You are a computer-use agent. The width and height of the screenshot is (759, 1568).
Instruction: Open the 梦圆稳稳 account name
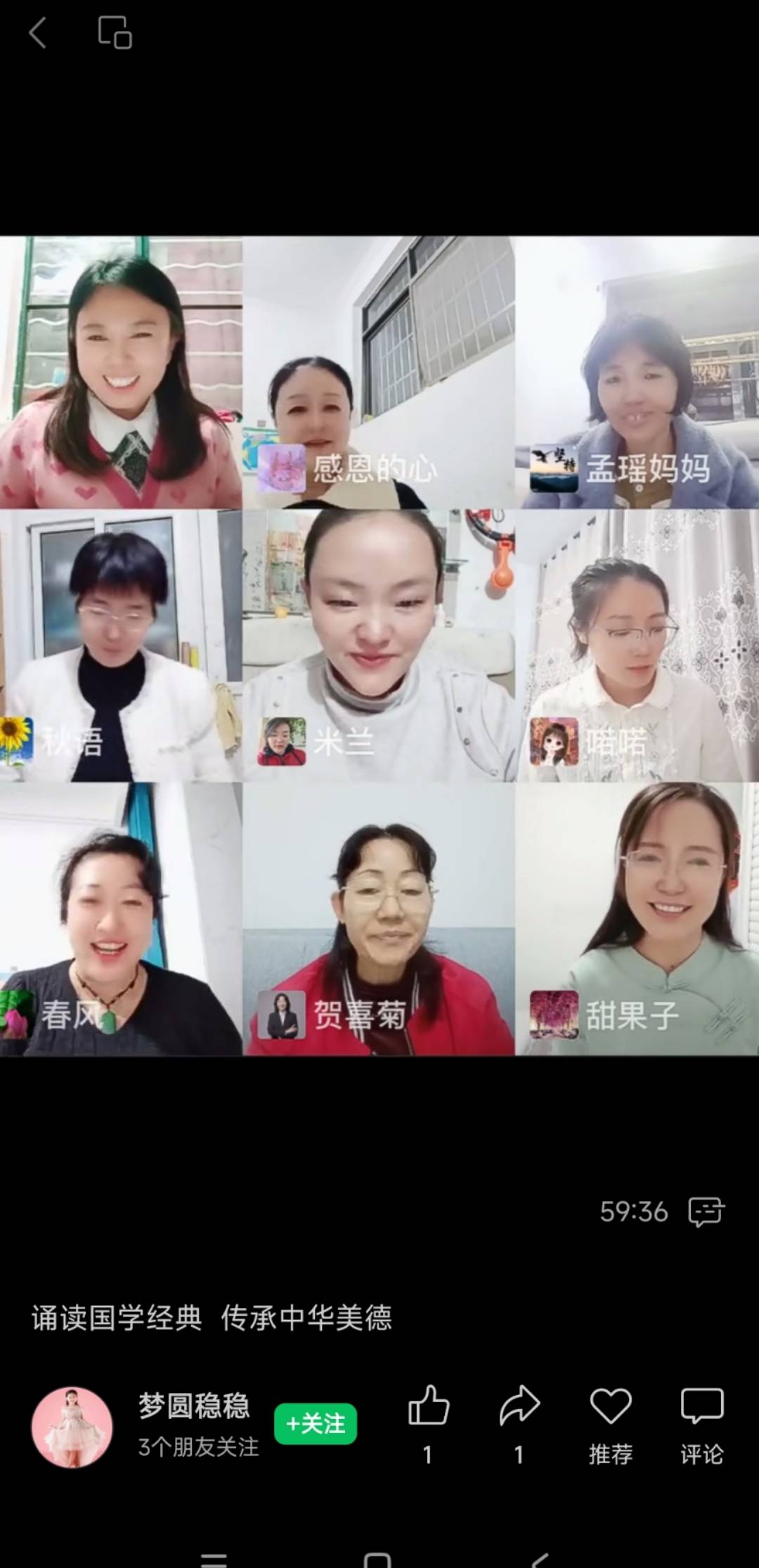[194, 1406]
